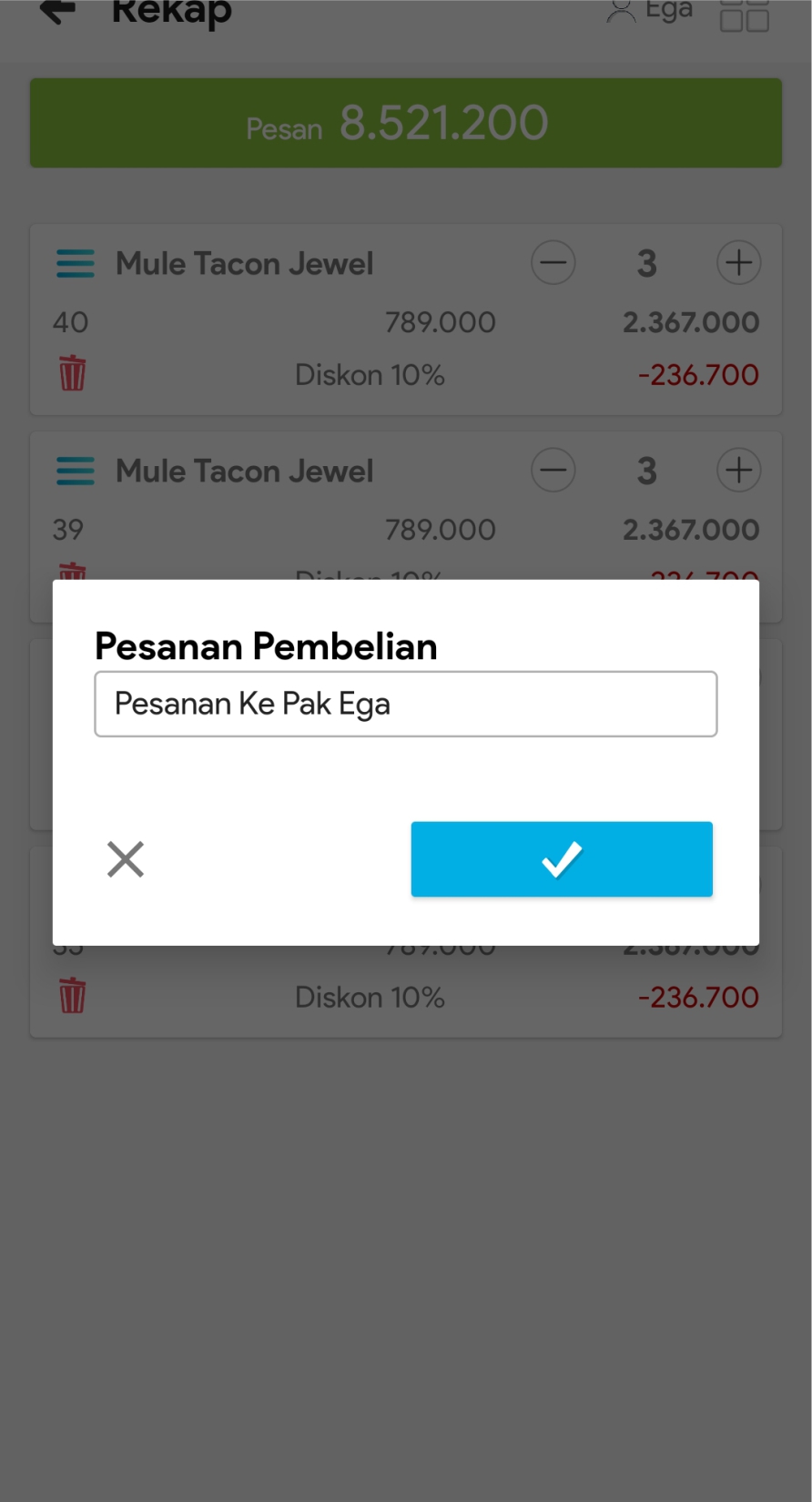Image resolution: width=812 pixels, height=1502 pixels.
Task: Edit the Pesanan Ke Pak Ega text field
Action: 405,704
